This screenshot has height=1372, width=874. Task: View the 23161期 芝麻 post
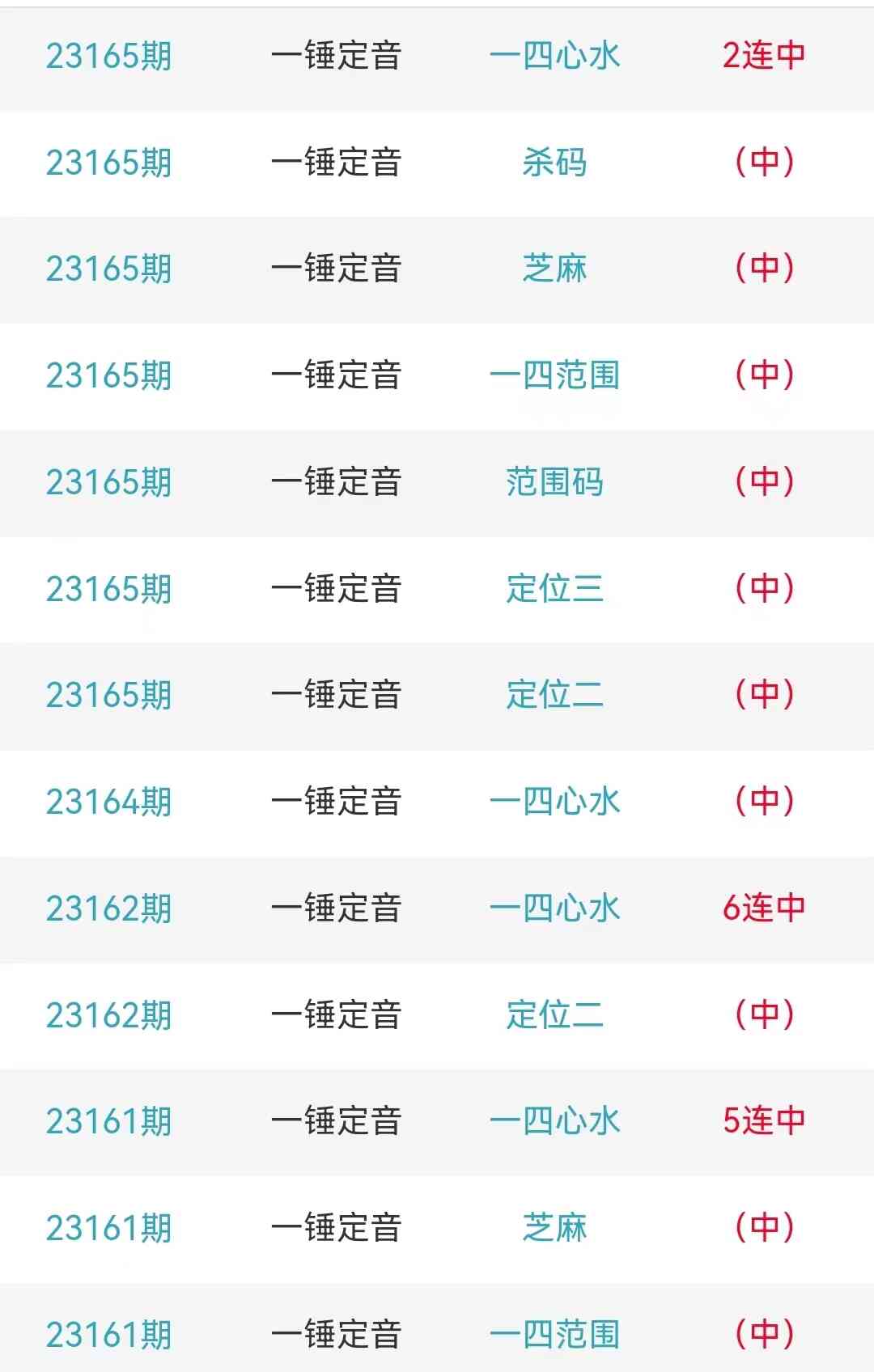(x=554, y=1228)
